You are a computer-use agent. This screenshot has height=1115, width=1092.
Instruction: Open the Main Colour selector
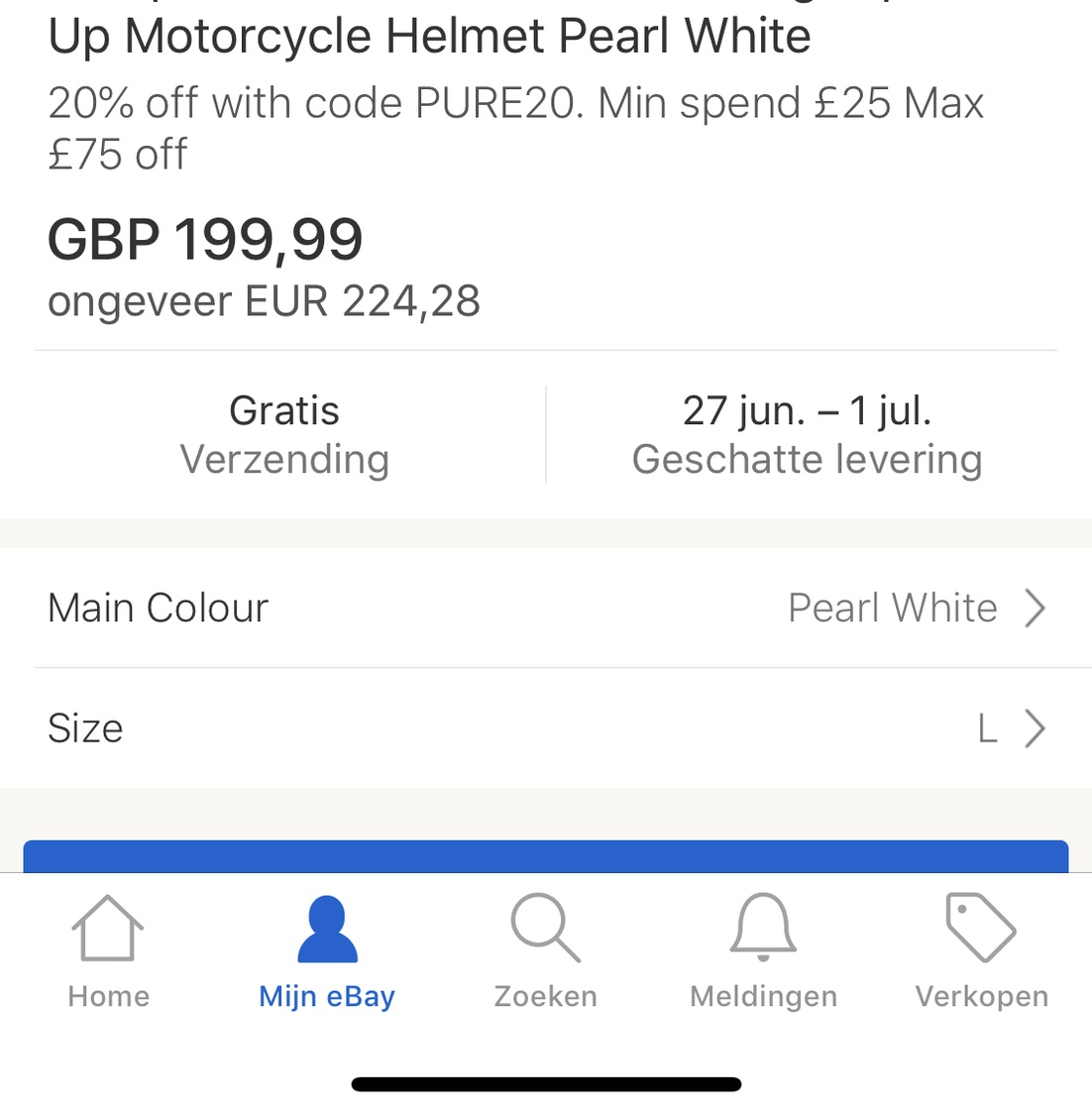(x=545, y=608)
